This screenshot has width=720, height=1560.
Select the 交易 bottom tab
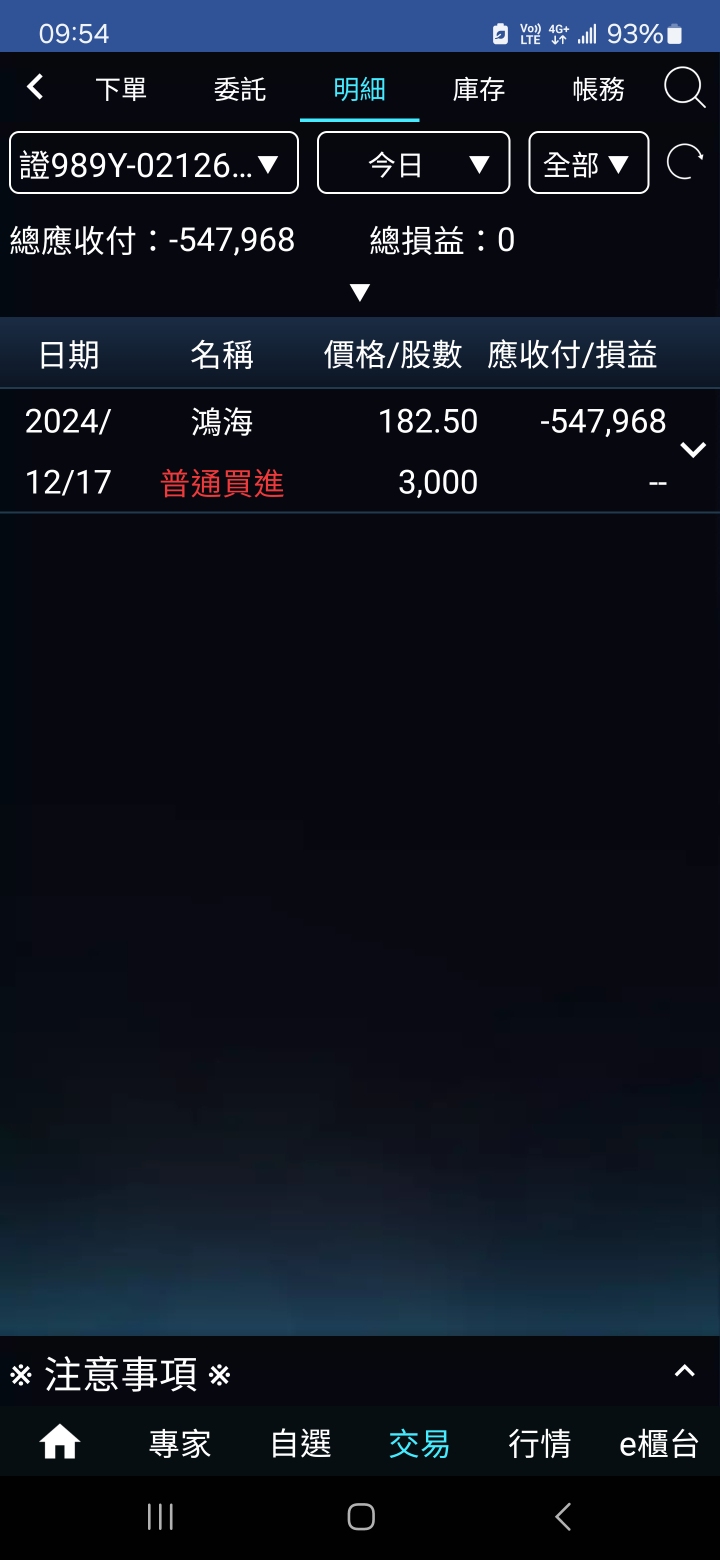[x=419, y=1443]
